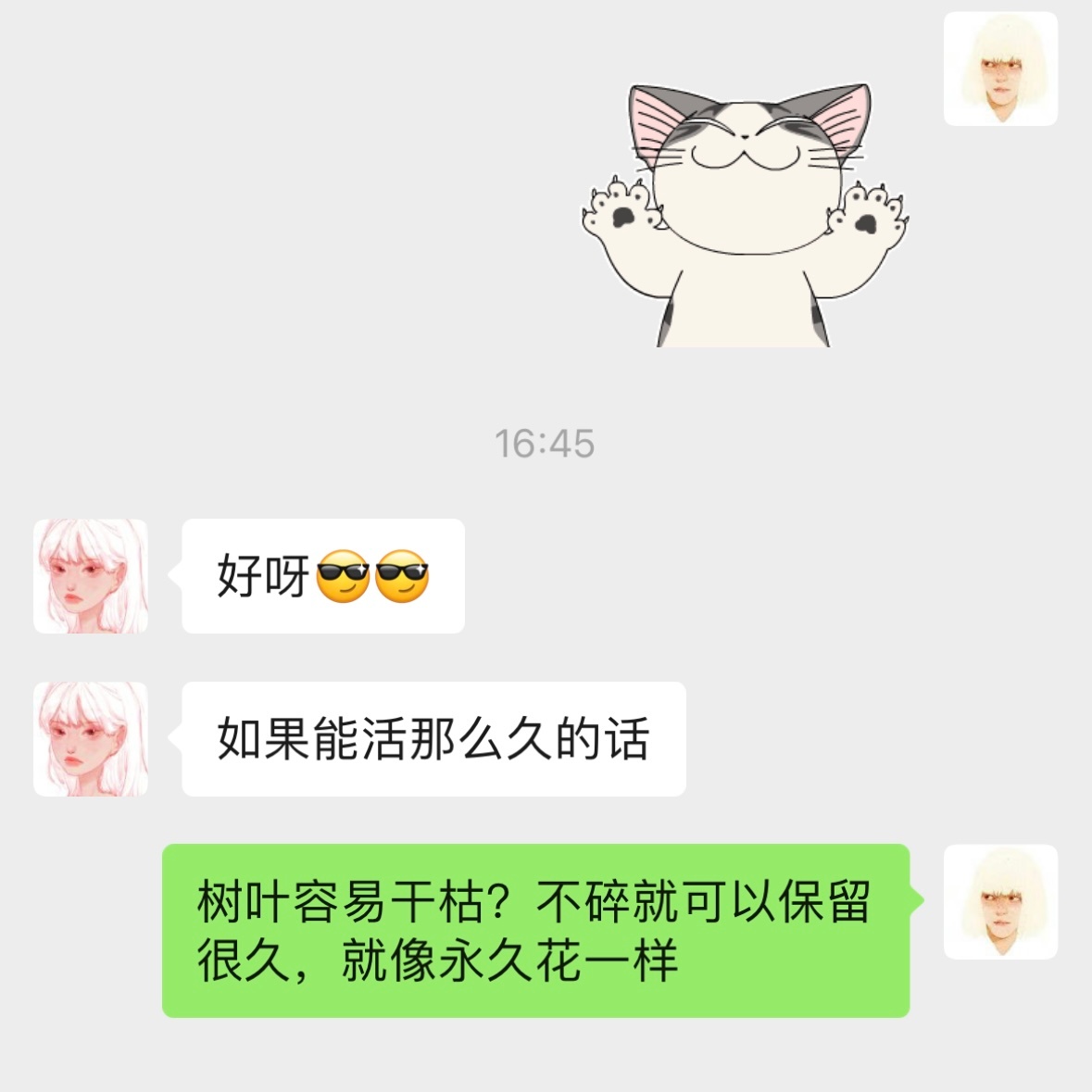
Task: Tap the avatar beside 如果能活那么久的话
Action: click(x=91, y=739)
